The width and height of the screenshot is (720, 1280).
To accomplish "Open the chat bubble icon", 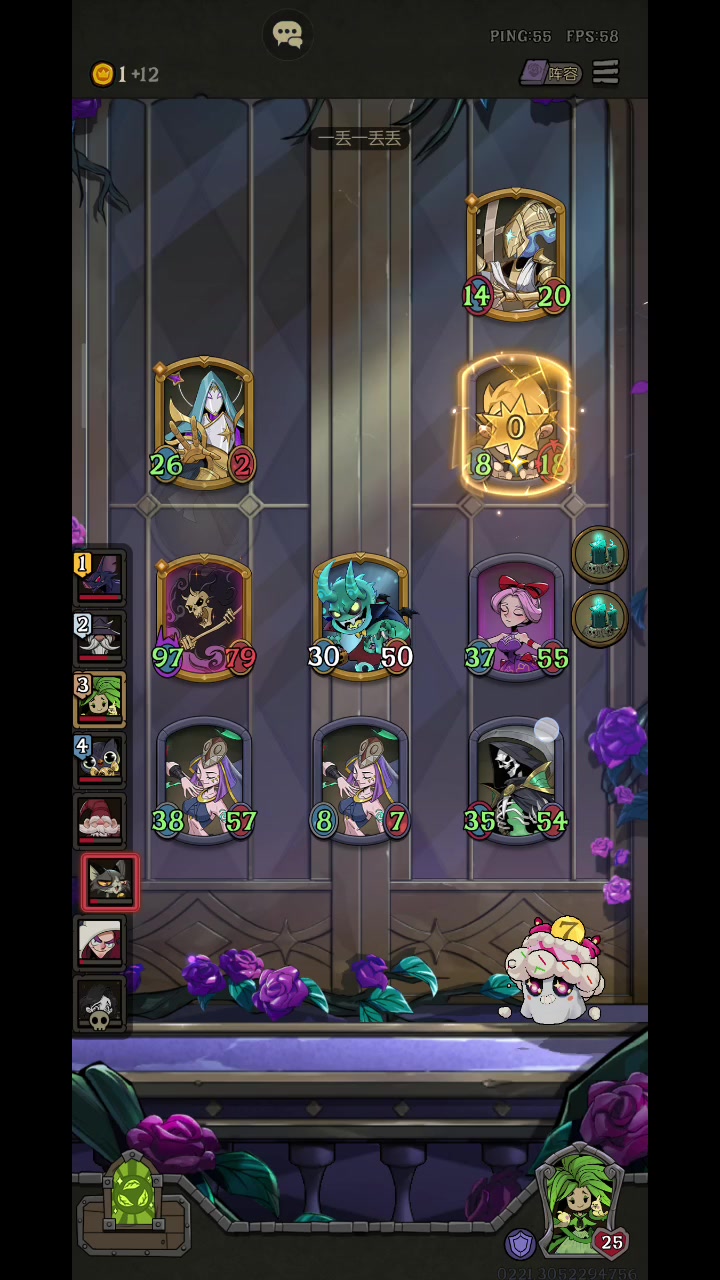I will pyautogui.click(x=288, y=35).
